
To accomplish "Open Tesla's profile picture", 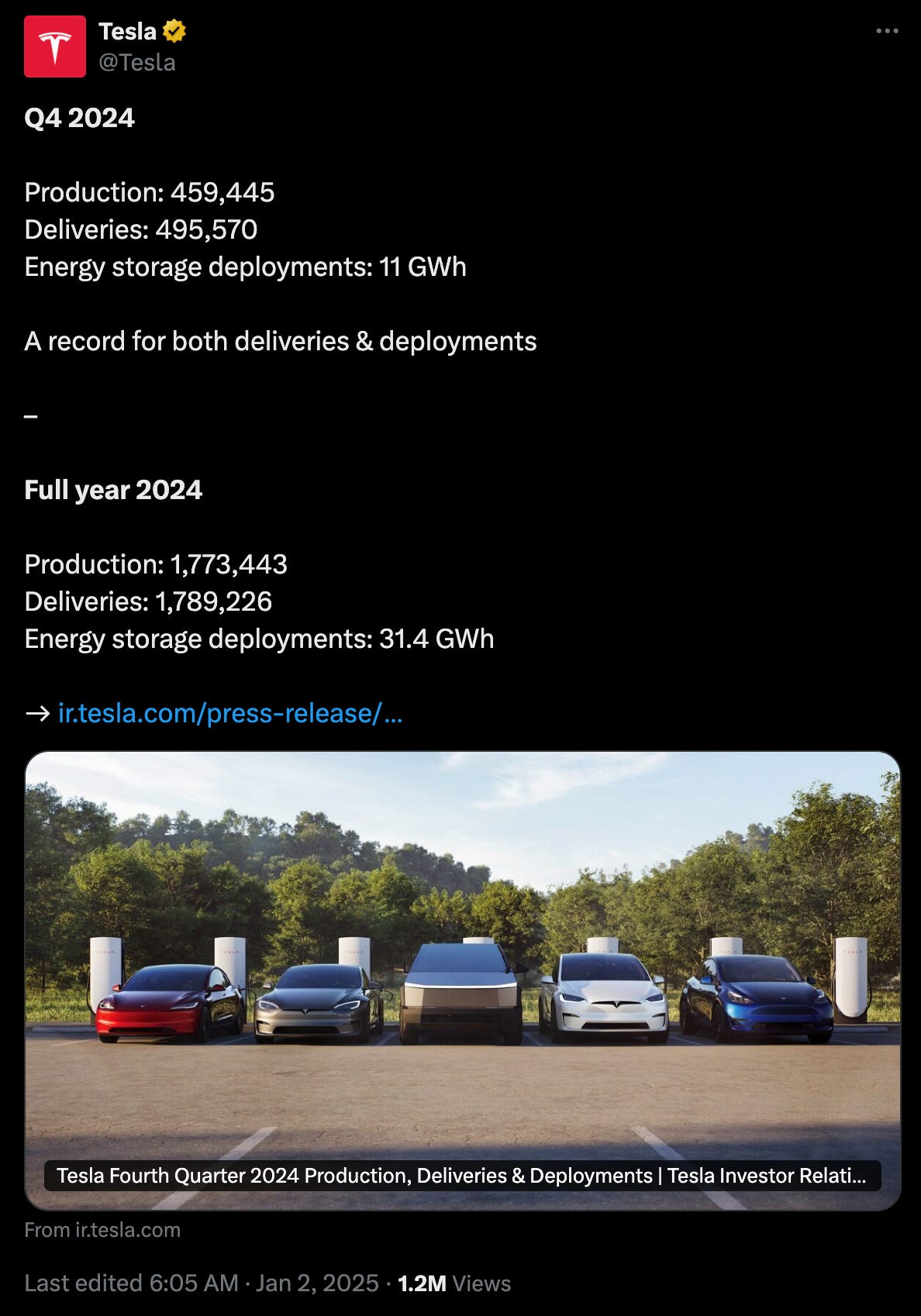I will [55, 47].
